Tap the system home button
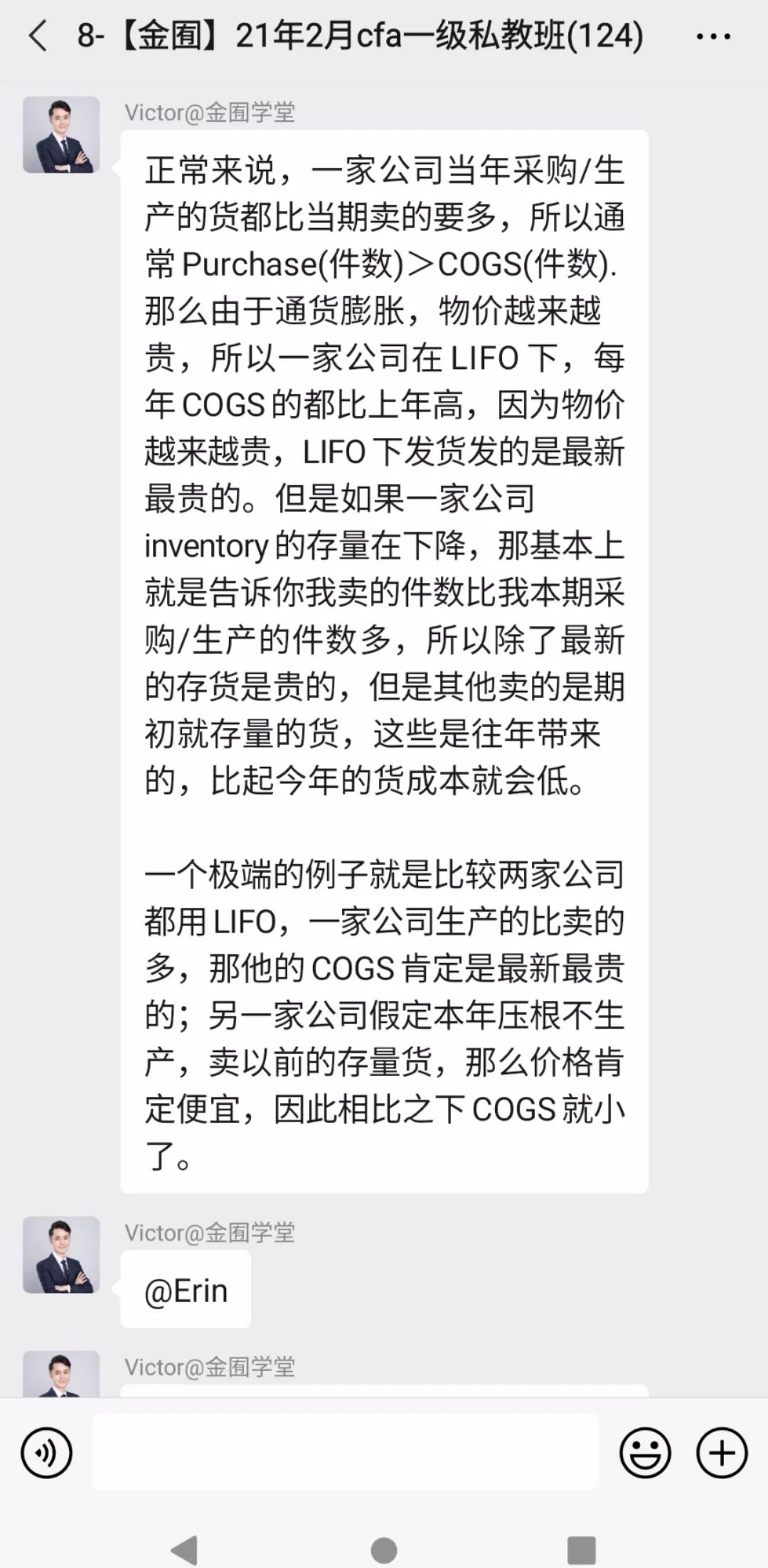This screenshot has height=1568, width=768. [x=384, y=1550]
